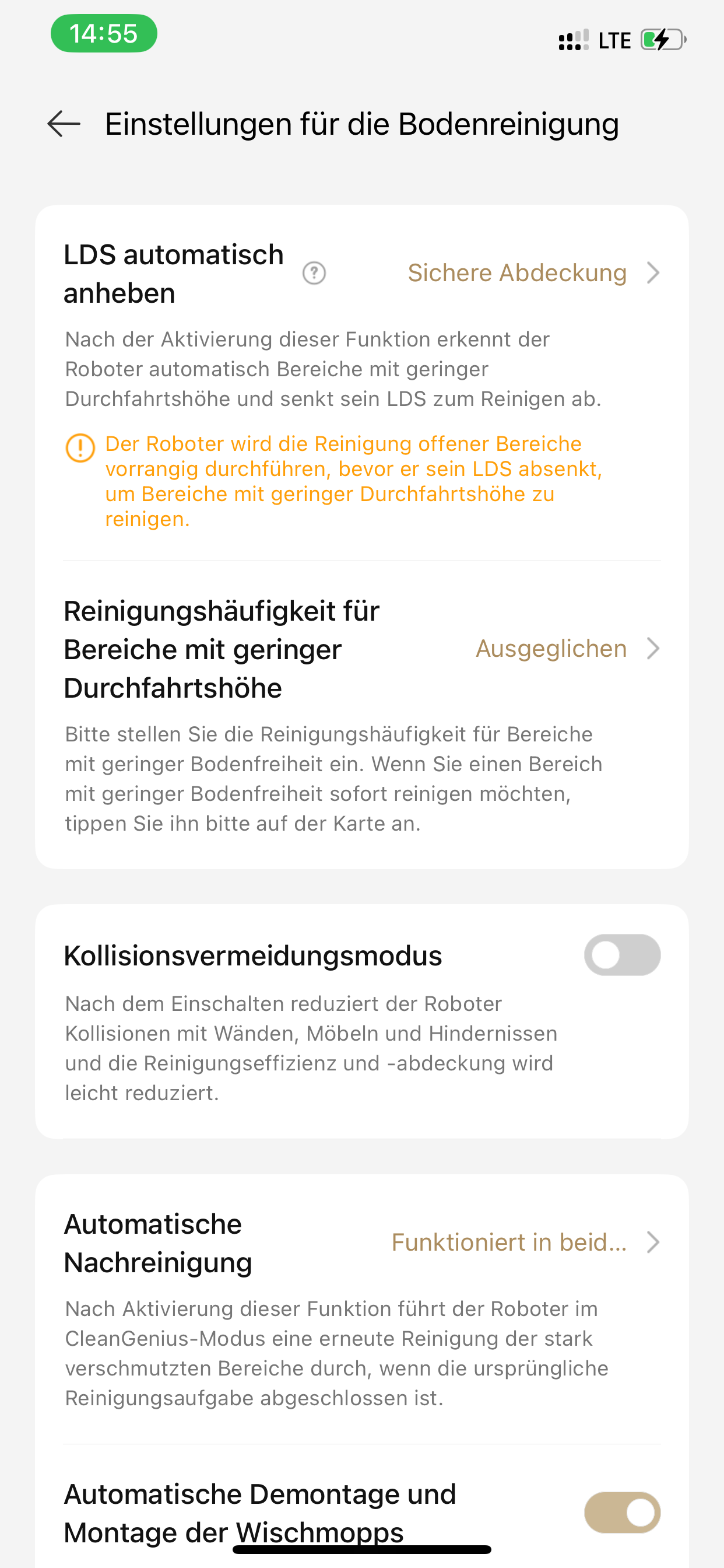724x1568 pixels.
Task: Open Automatische Nachreinigung options
Action: pyautogui.click(x=525, y=1242)
